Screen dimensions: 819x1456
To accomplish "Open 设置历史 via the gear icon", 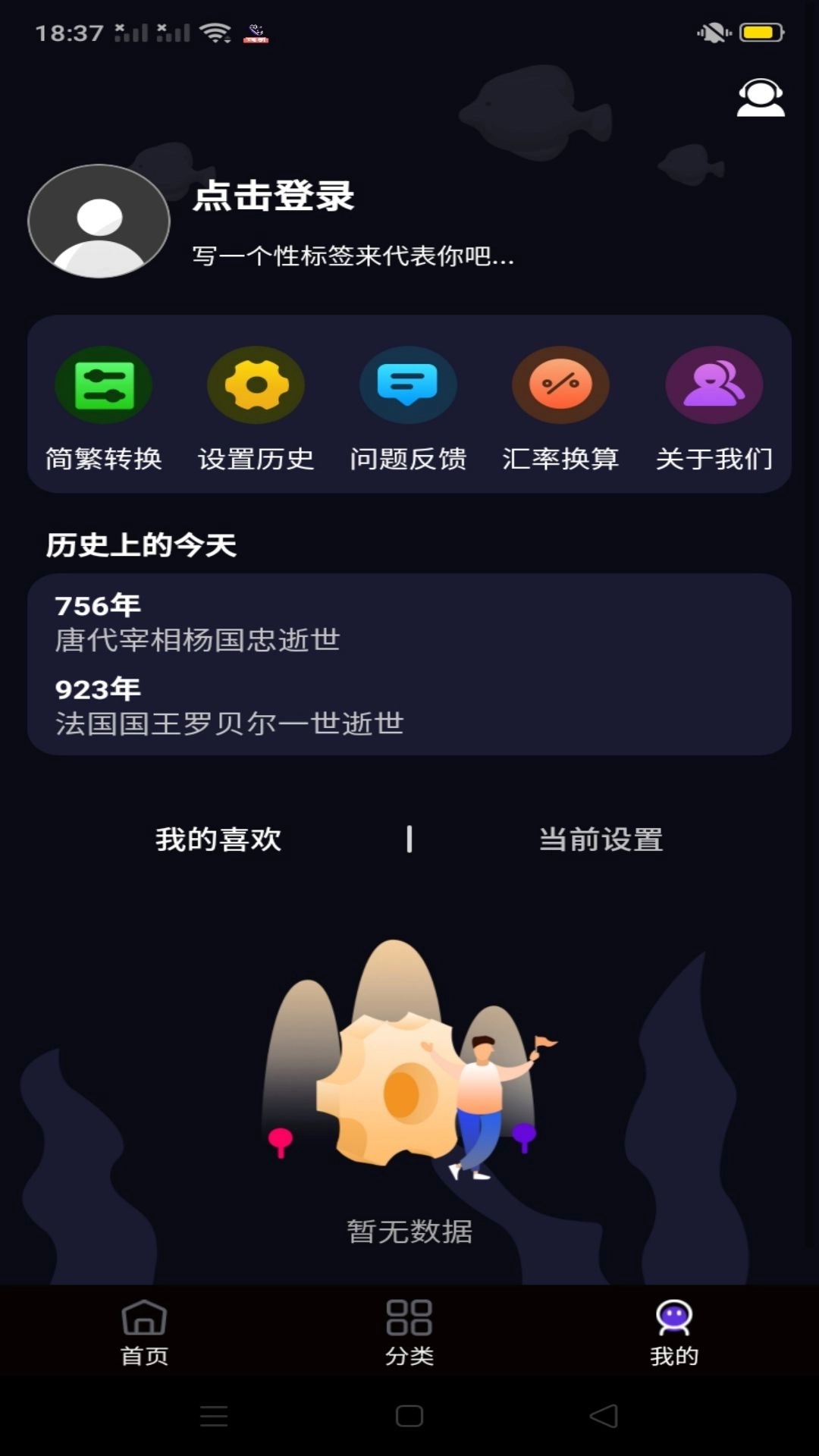I will tap(256, 384).
